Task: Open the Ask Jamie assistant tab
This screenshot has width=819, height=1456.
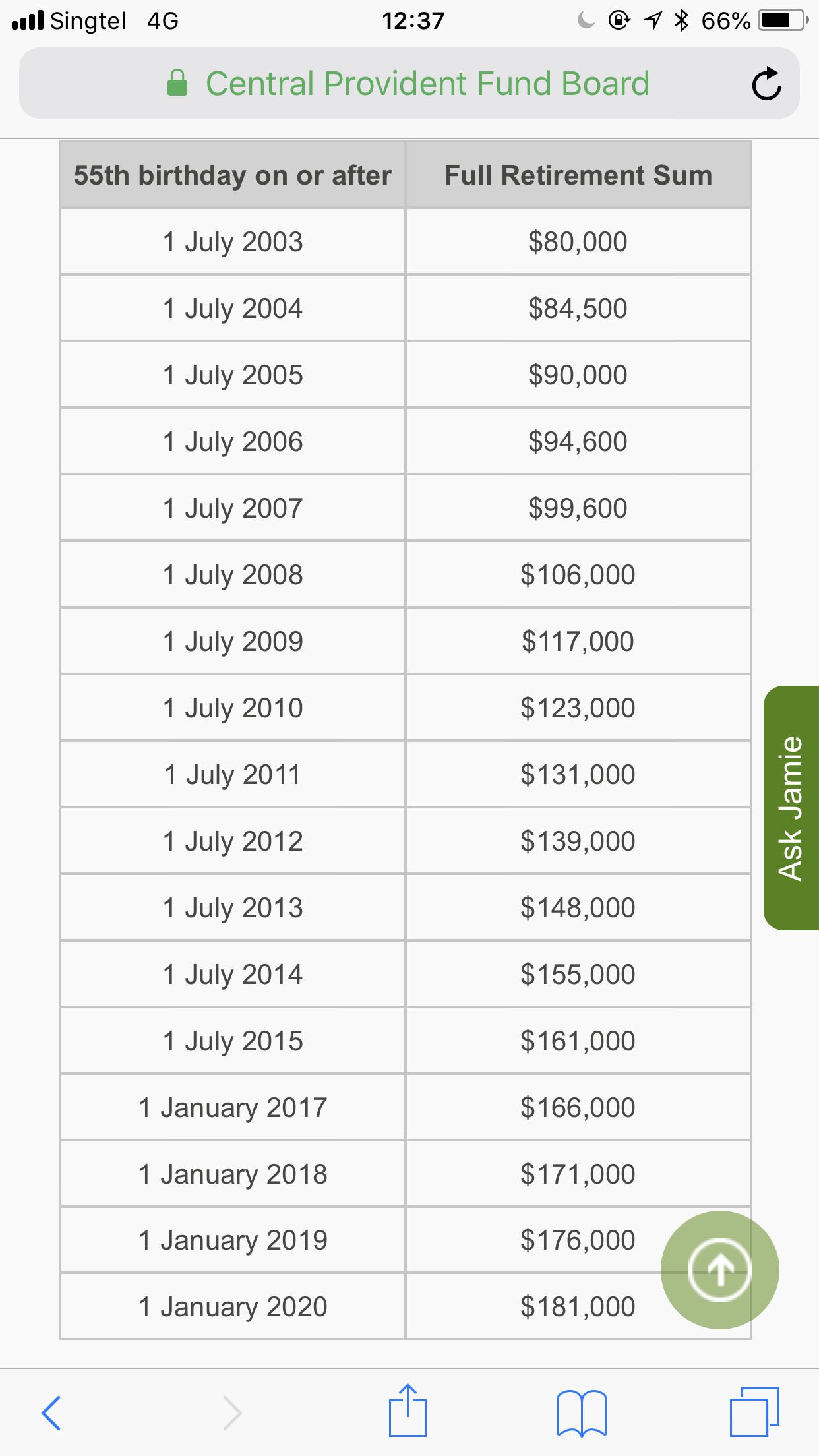Action: [x=791, y=808]
